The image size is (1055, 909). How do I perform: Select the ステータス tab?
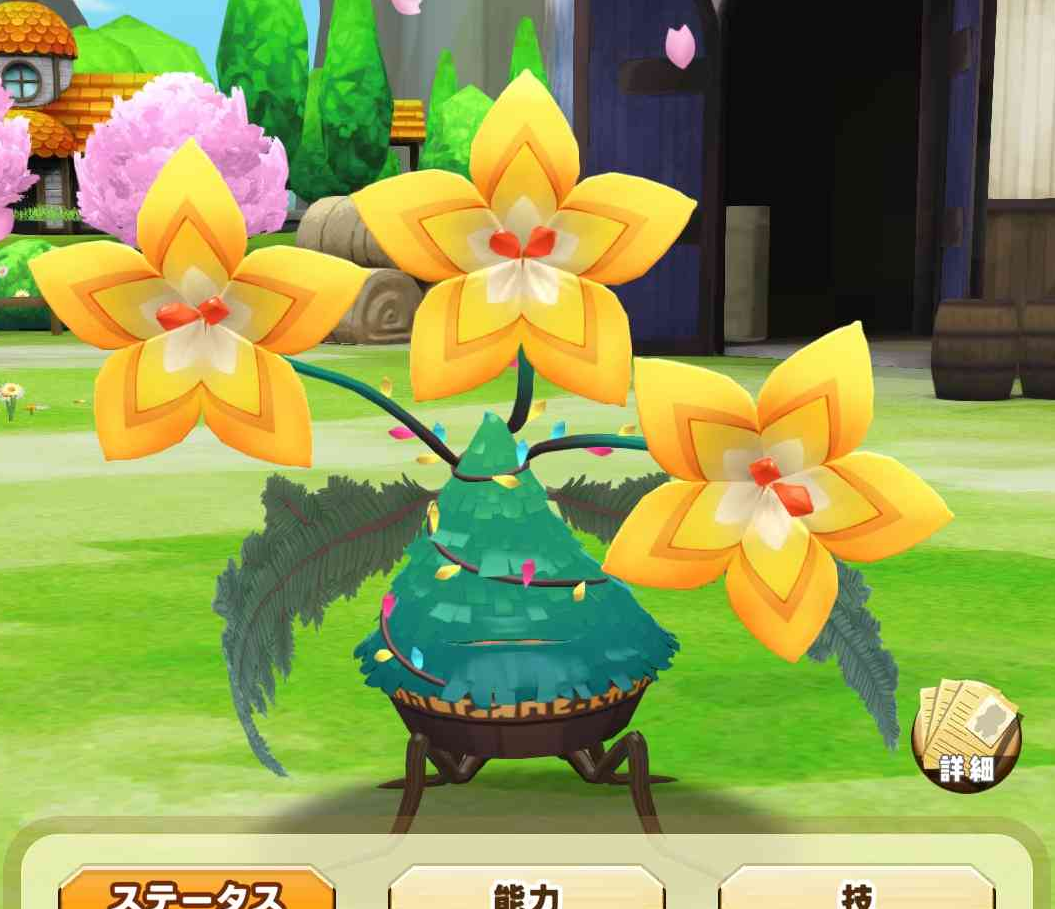pyautogui.click(x=197, y=890)
